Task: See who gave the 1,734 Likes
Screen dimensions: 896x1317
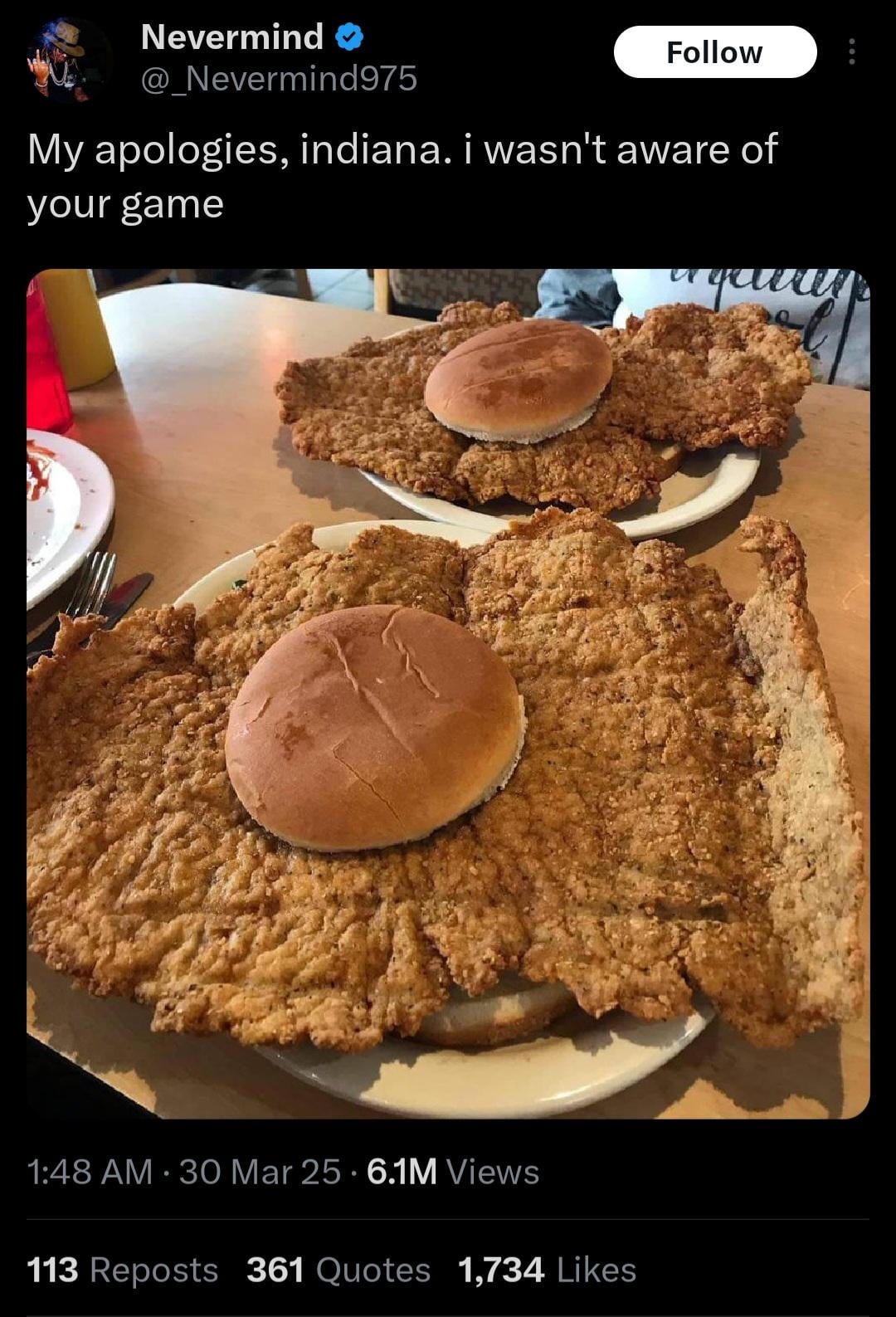Action: 547,1270
